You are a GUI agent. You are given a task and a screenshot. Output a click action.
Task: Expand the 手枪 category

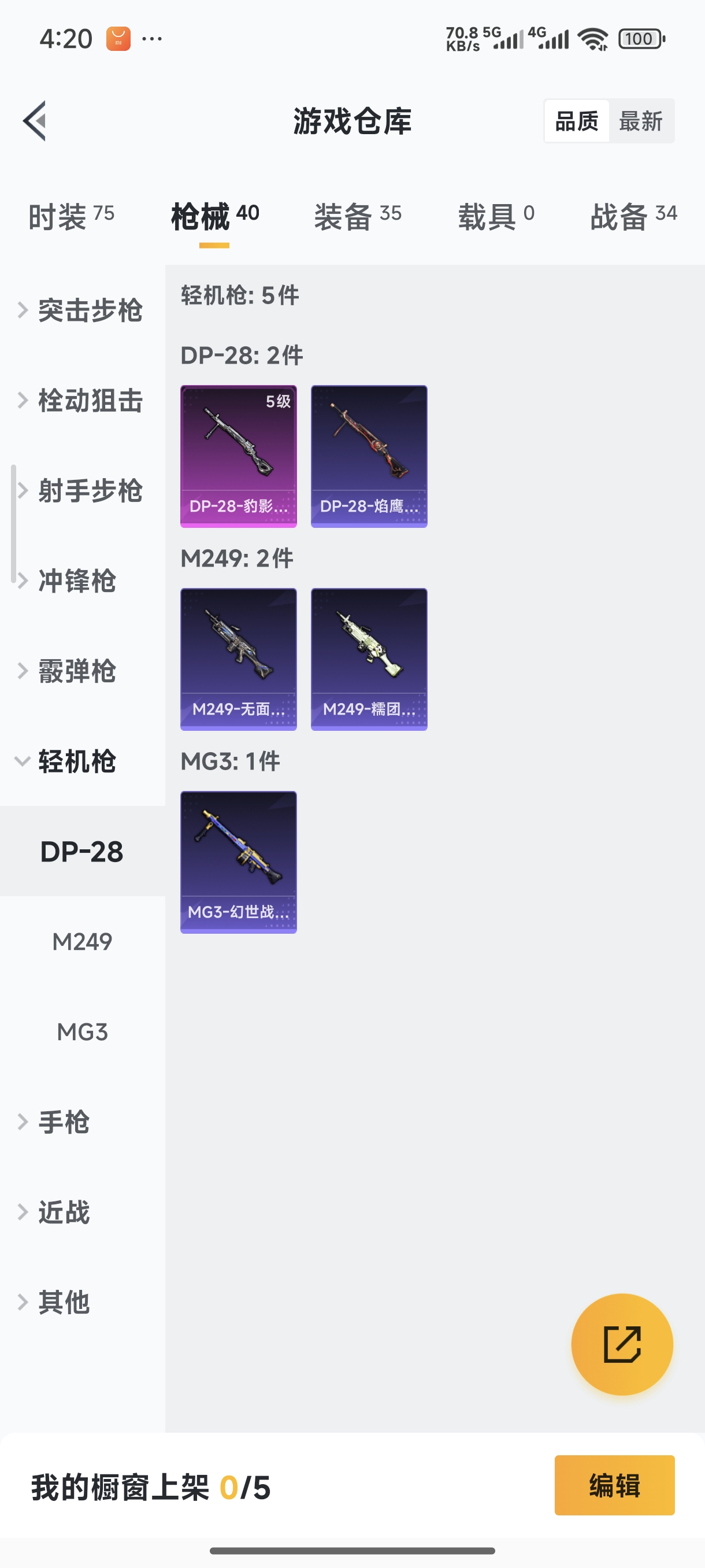(x=55, y=1122)
